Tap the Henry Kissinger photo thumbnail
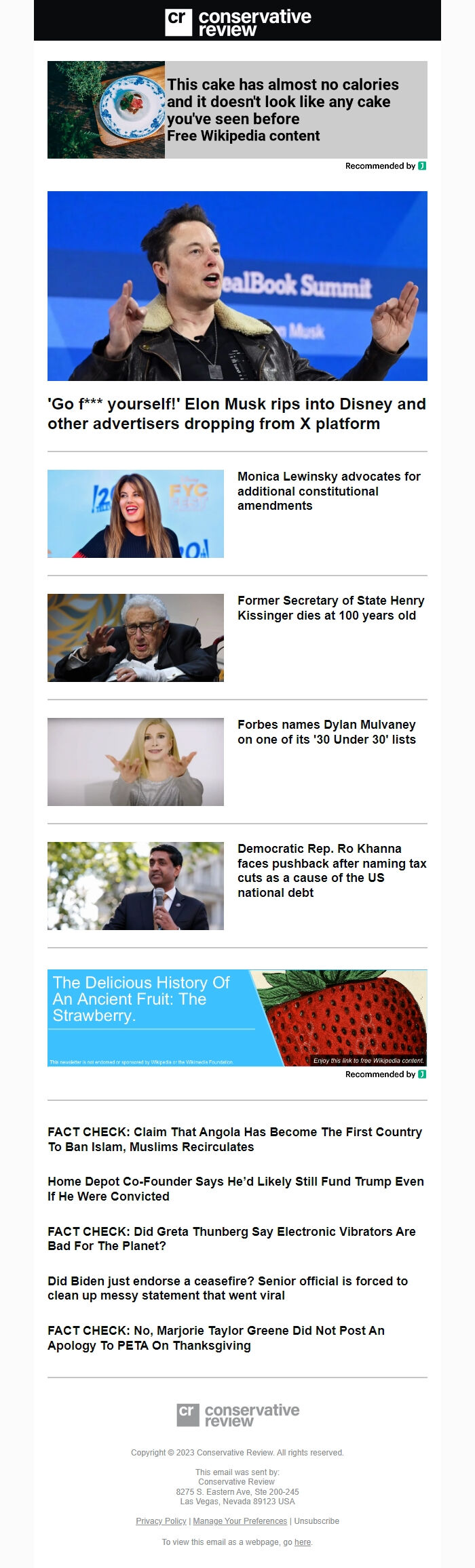Viewport: 475px width, 1568px height. (136, 638)
